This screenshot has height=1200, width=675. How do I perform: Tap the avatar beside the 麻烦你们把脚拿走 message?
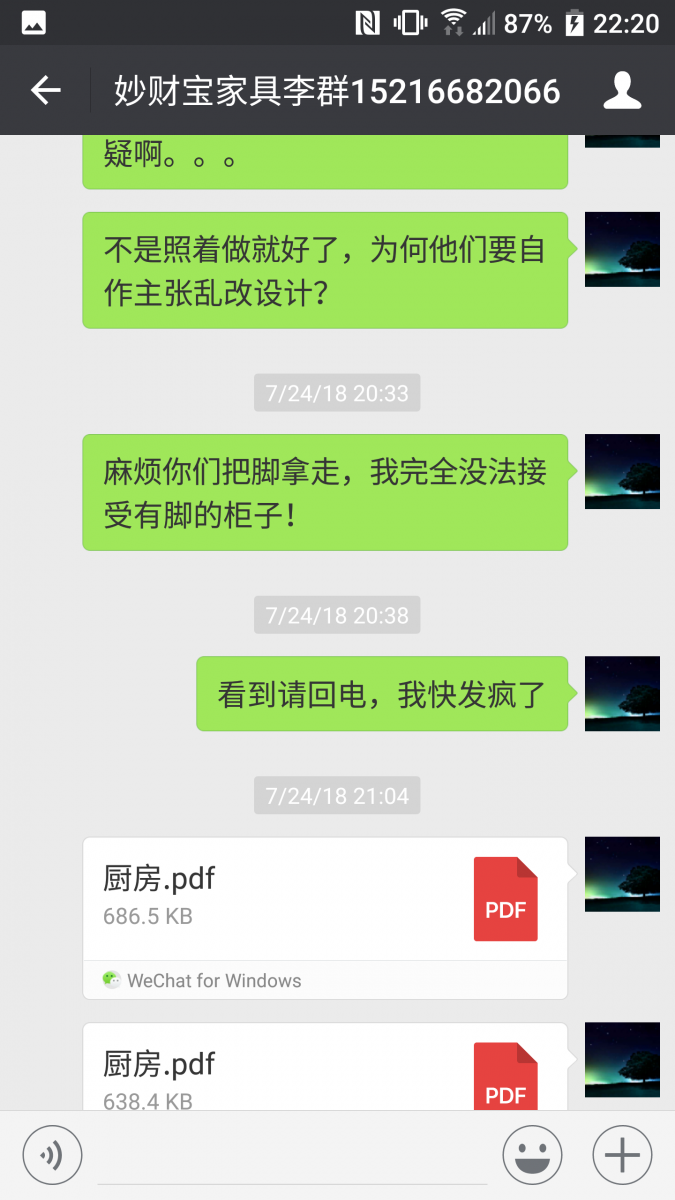pos(622,472)
